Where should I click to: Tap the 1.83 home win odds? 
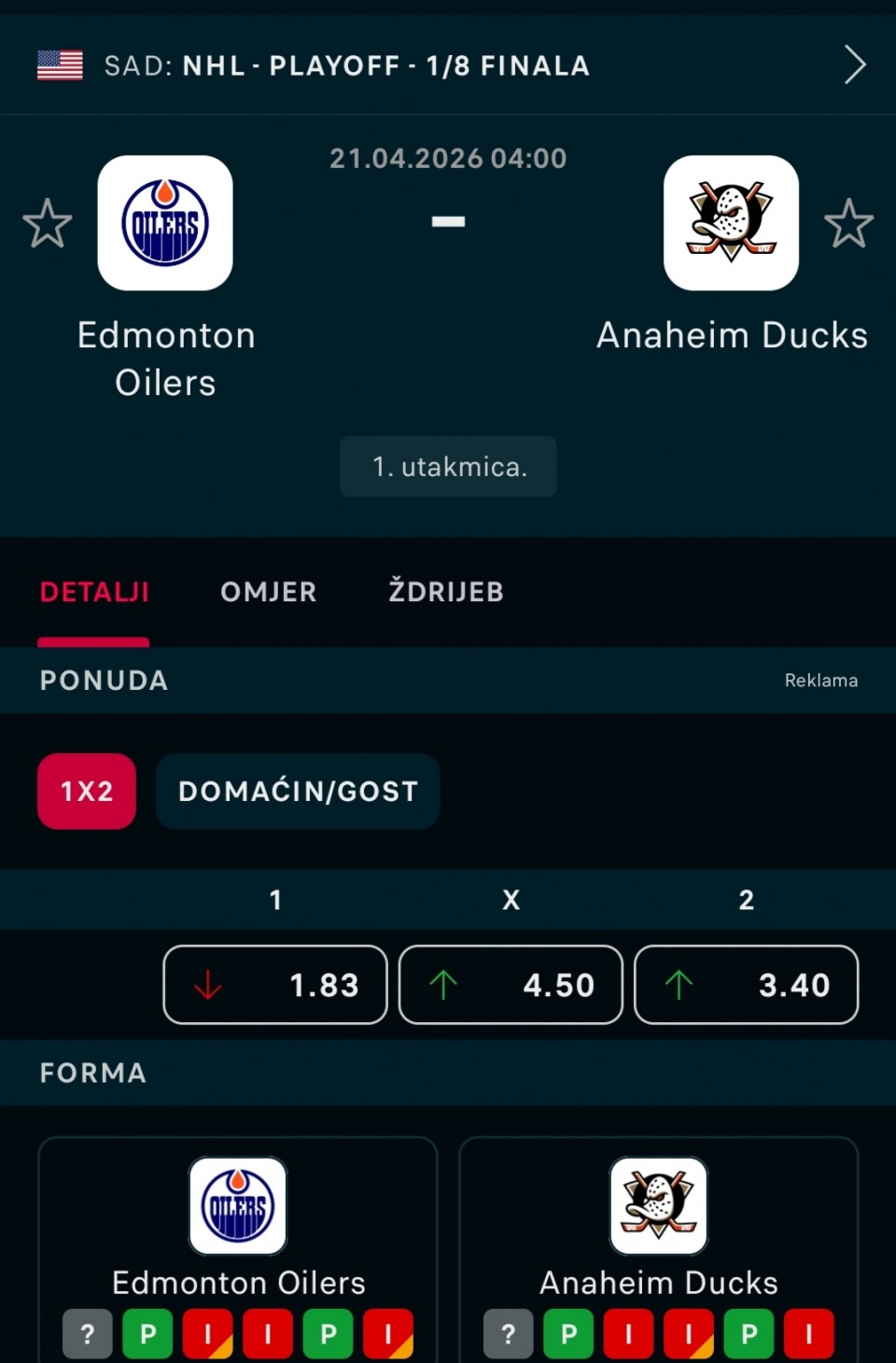tap(275, 985)
